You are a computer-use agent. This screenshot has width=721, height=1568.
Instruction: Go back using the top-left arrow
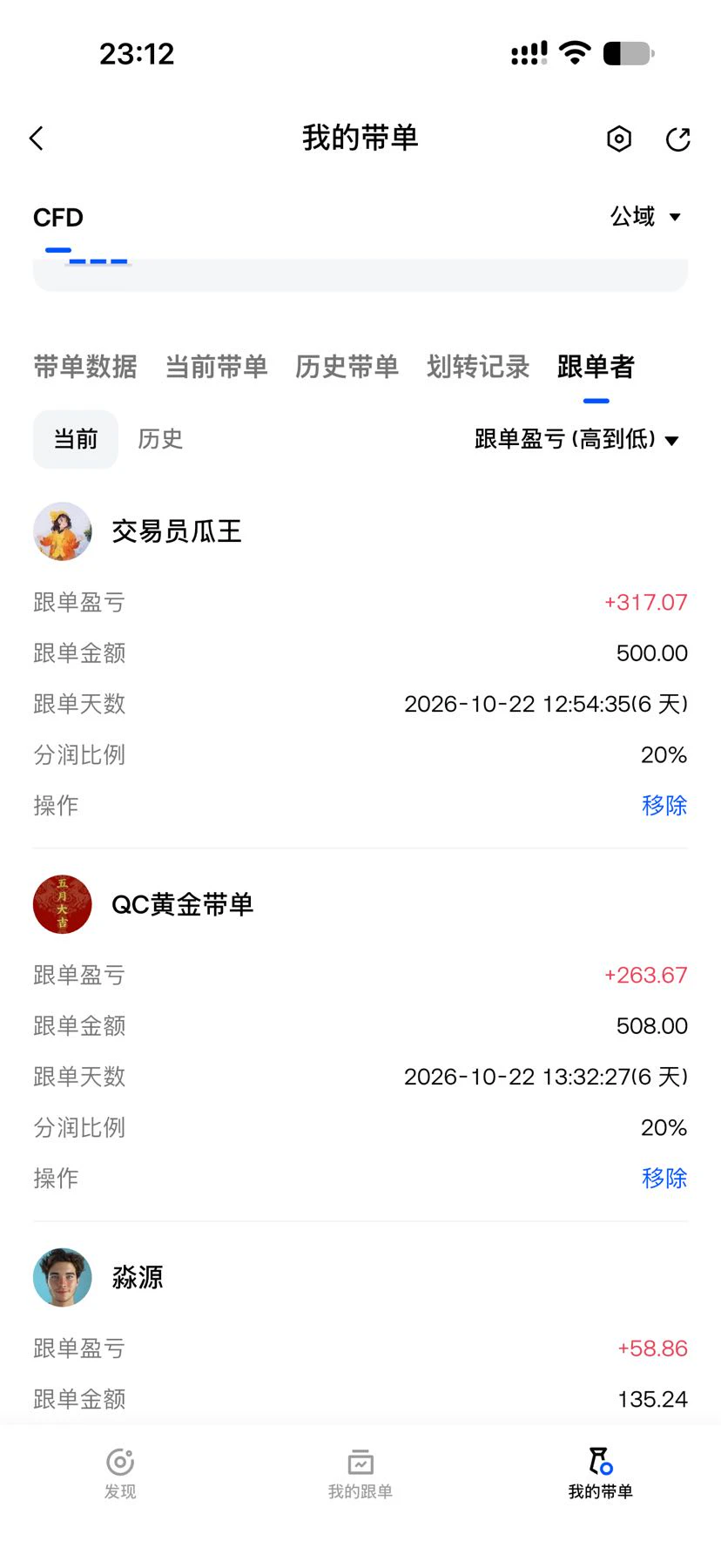tap(37, 139)
